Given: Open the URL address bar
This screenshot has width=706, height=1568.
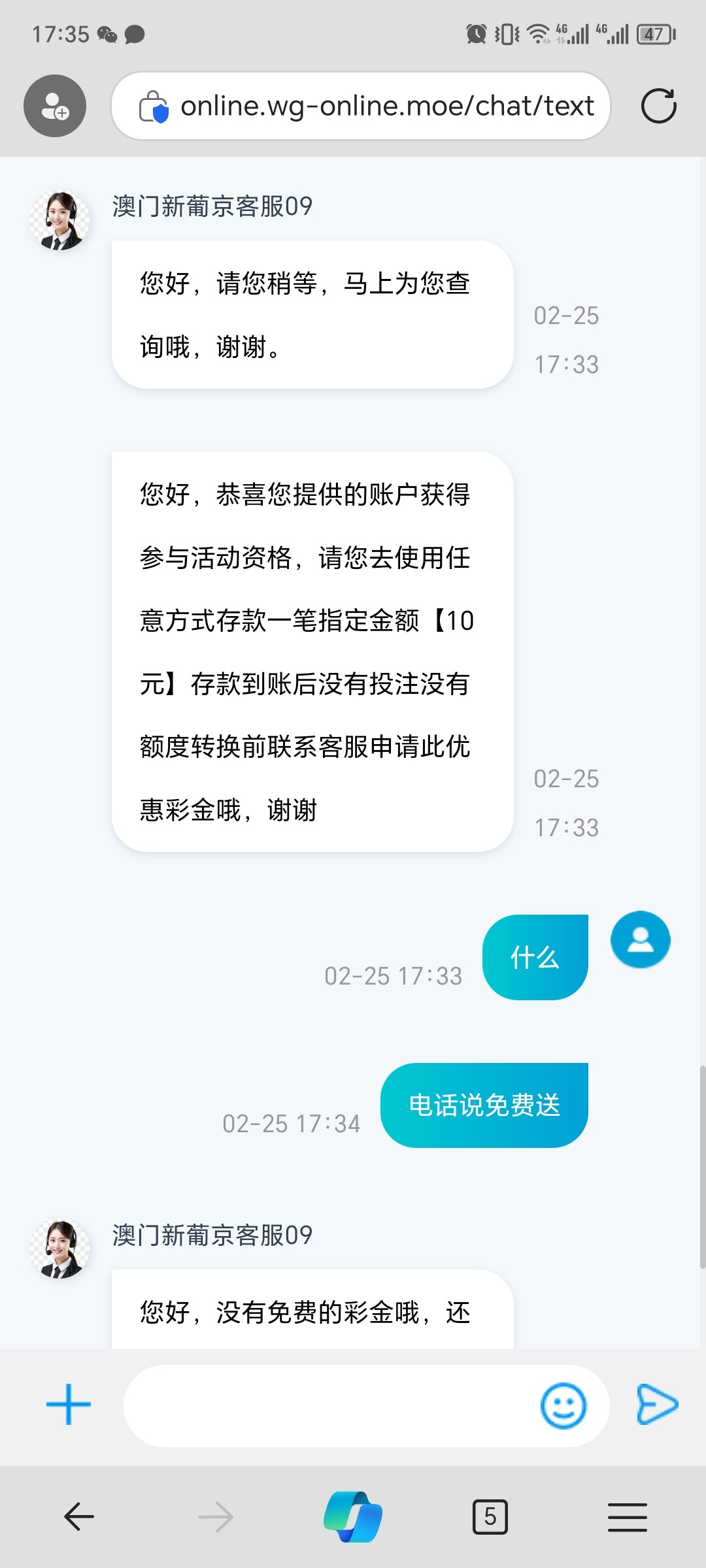Looking at the screenshot, I should [x=386, y=106].
